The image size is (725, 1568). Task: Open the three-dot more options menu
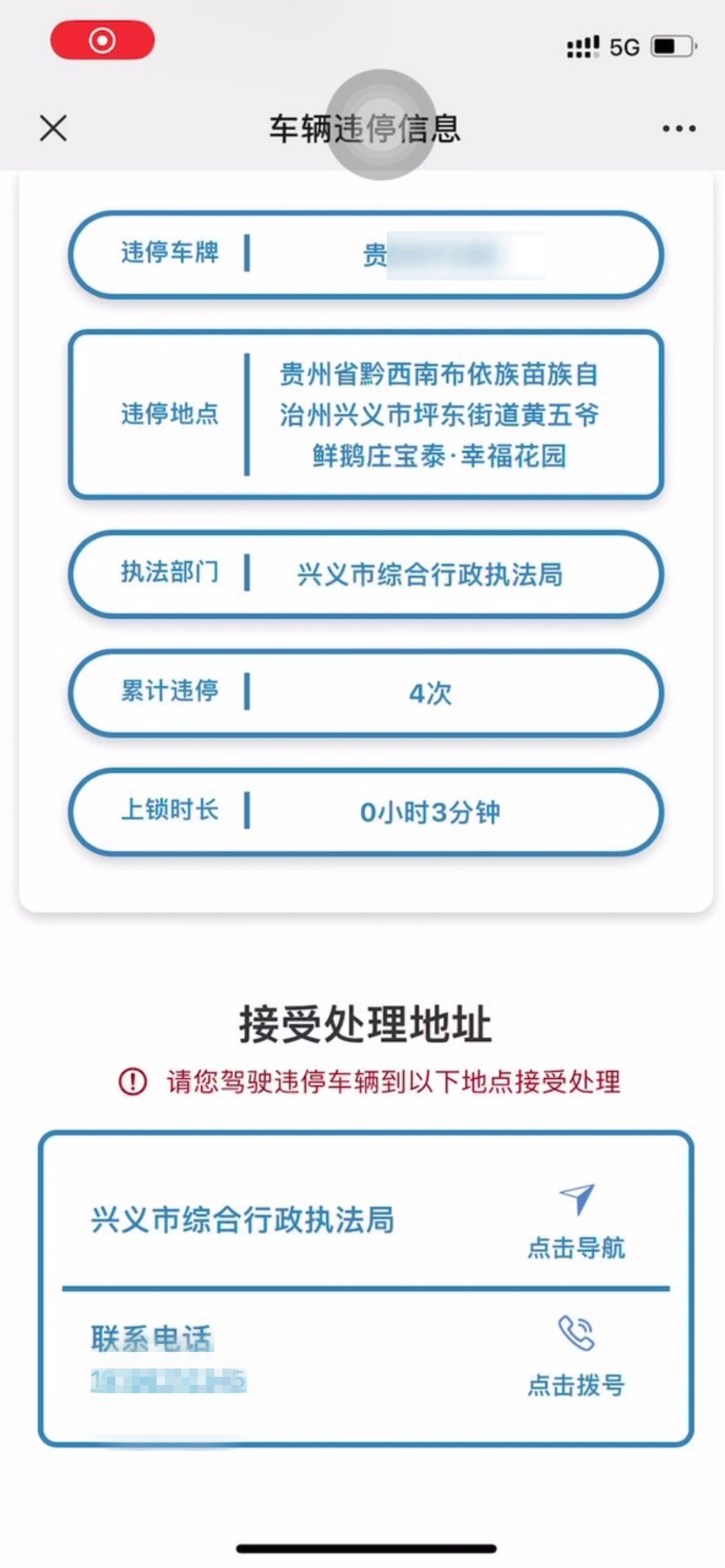click(x=679, y=129)
